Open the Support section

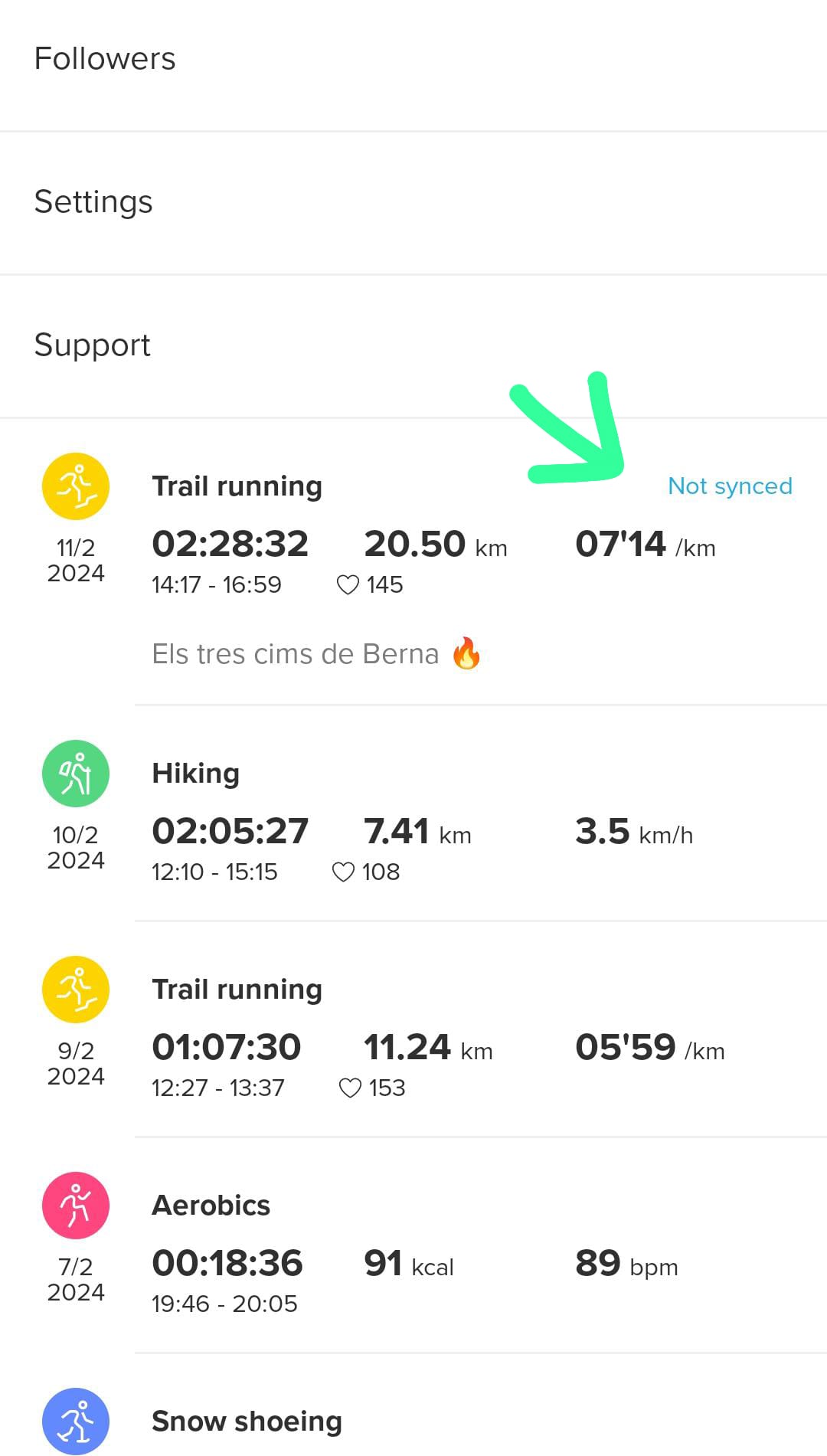tap(413, 346)
